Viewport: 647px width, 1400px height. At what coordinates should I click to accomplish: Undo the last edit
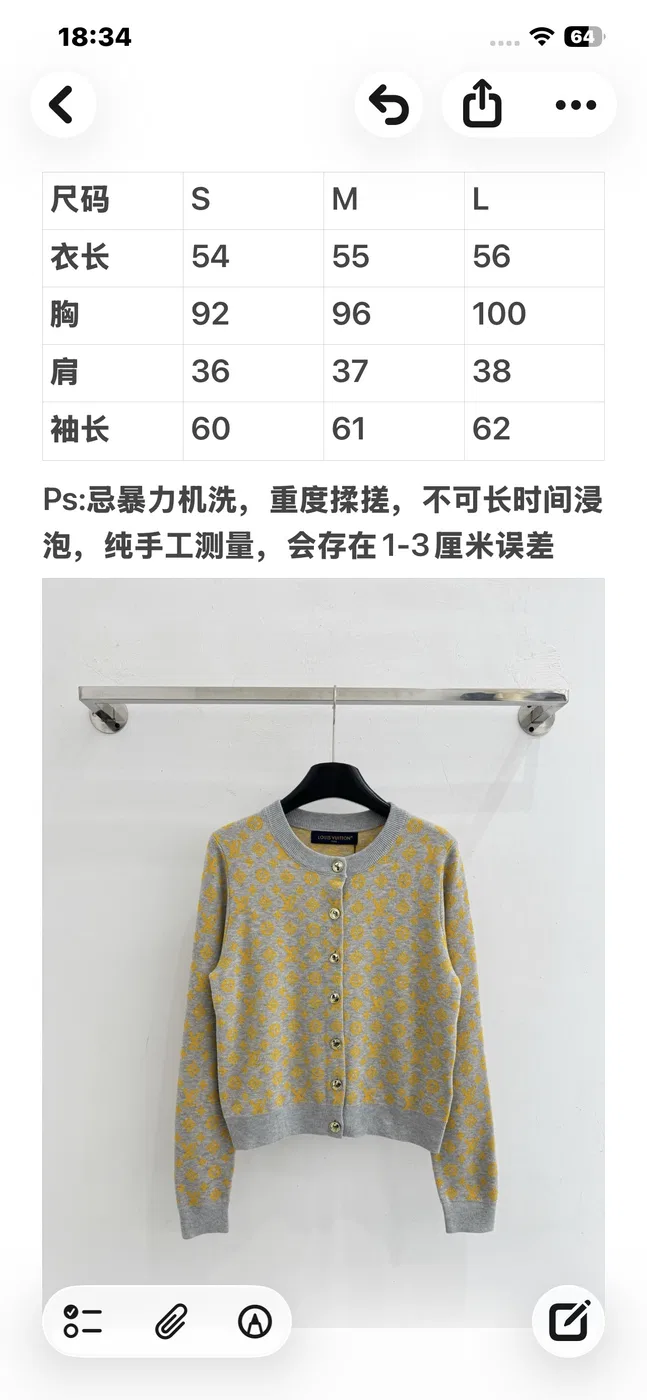389,104
